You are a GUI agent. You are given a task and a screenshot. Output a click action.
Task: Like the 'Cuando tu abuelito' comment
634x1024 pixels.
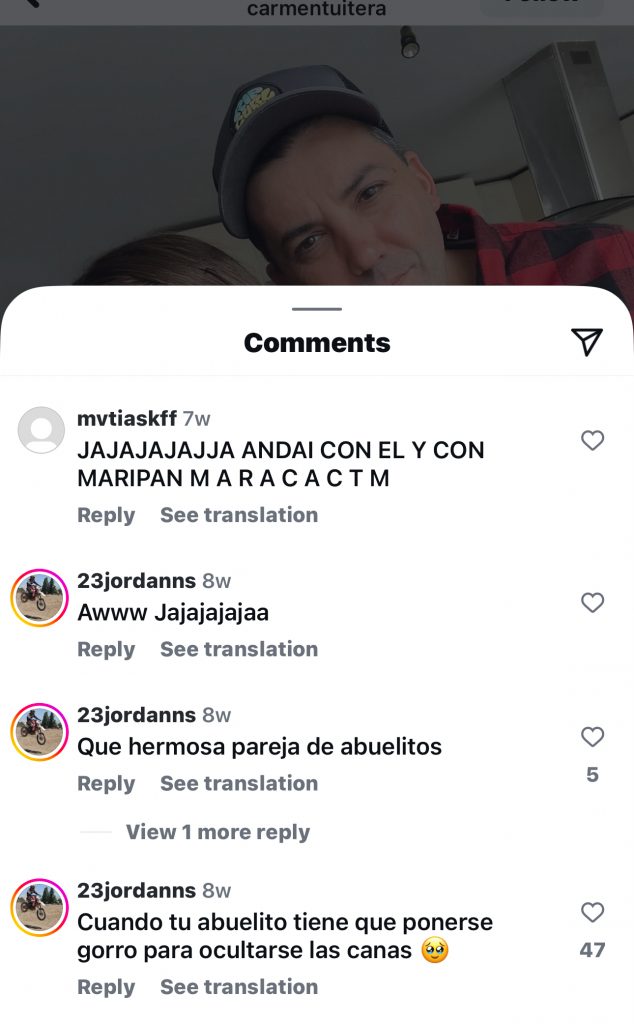tap(593, 912)
